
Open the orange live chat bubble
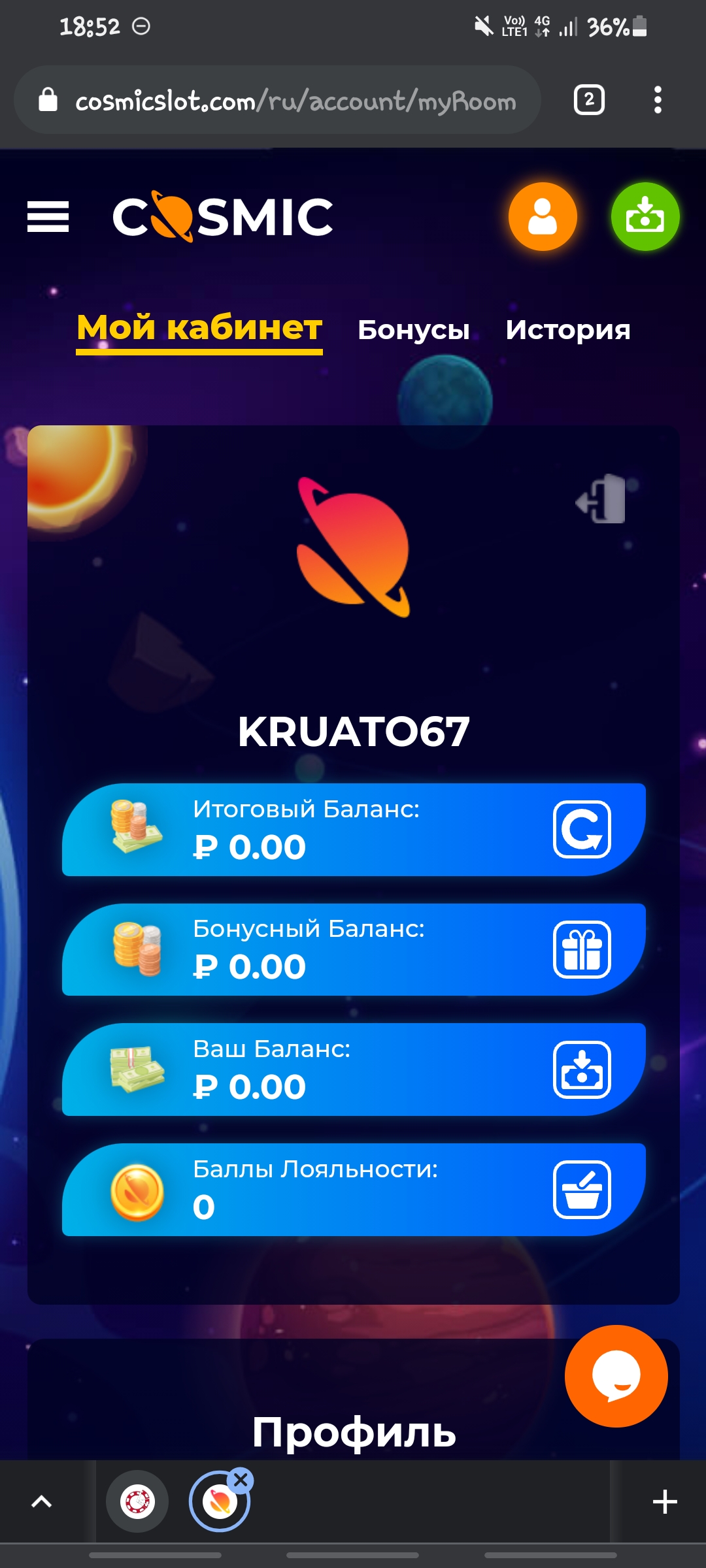616,1376
